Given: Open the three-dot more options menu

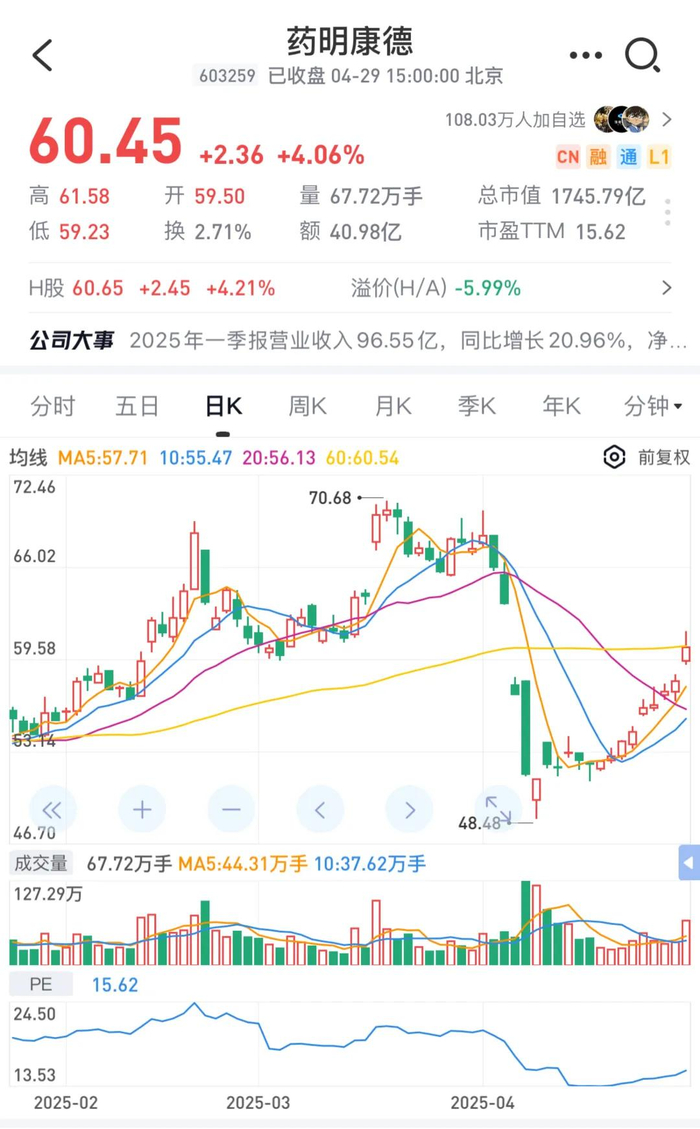Looking at the screenshot, I should tap(586, 56).
